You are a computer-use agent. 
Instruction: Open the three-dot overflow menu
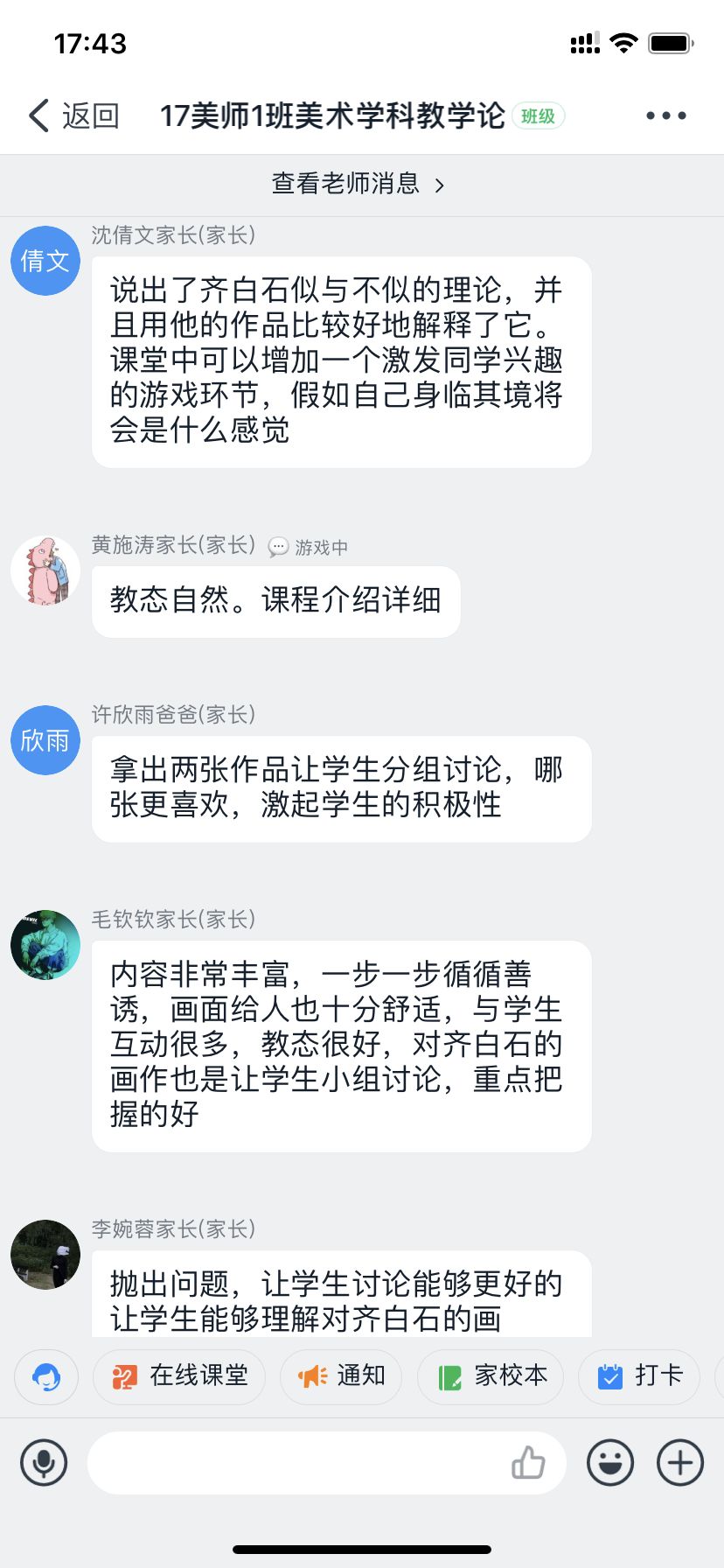pos(665,115)
